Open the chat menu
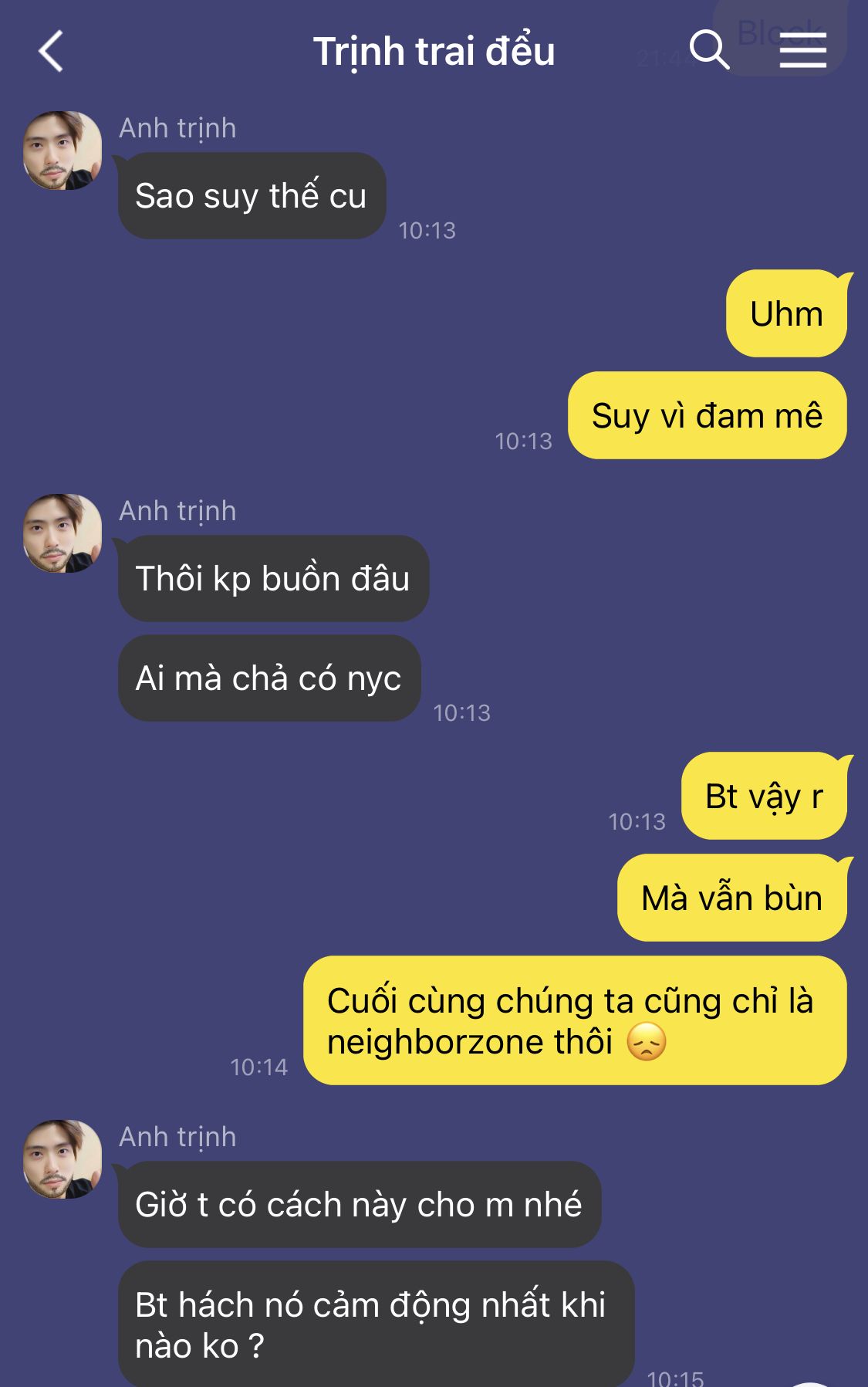Image resolution: width=868 pixels, height=1387 pixels. (x=802, y=51)
